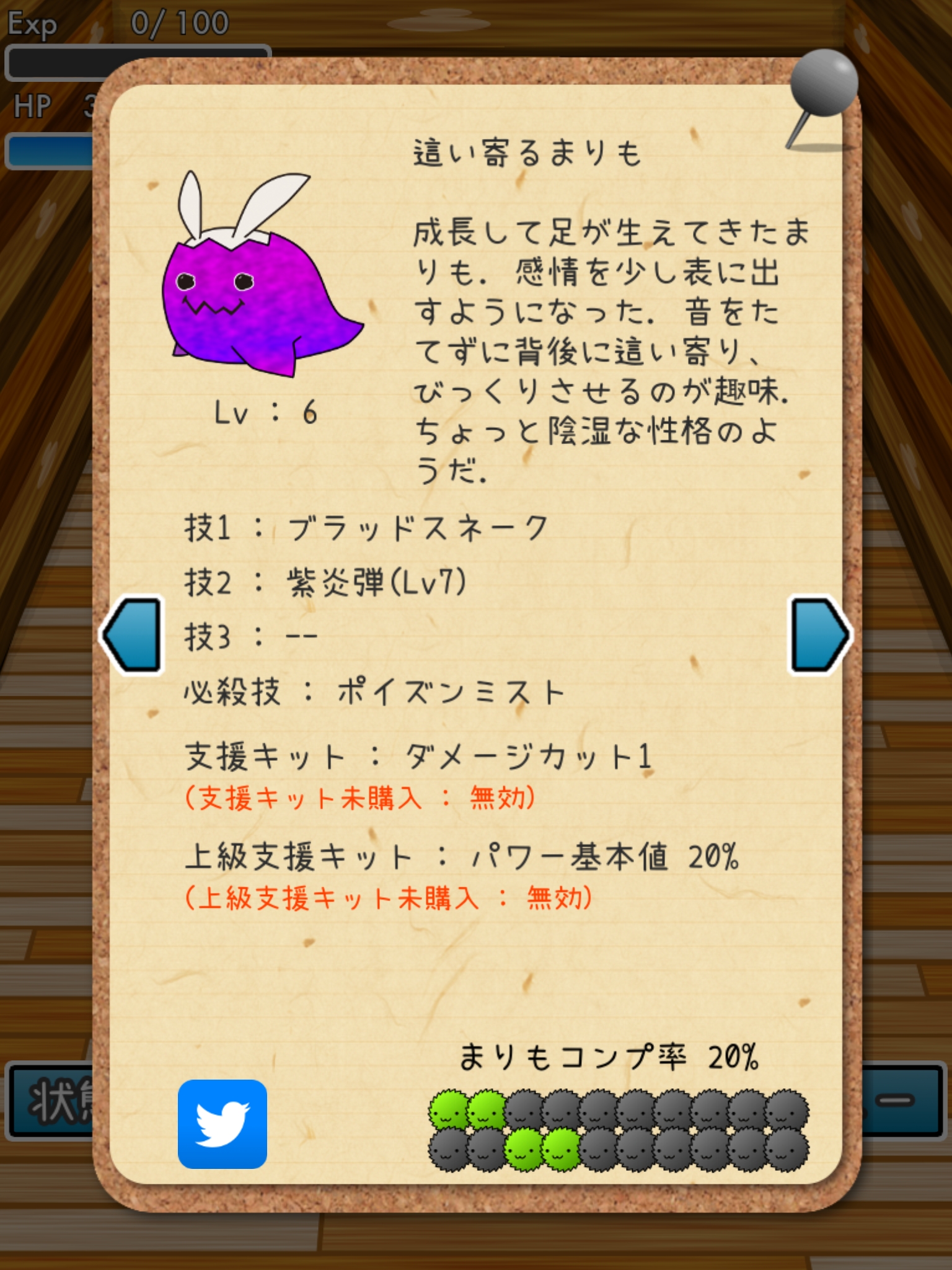The width and height of the screenshot is (952, 1270).
Task: Share this marimo on Twitter
Action: point(222,1124)
